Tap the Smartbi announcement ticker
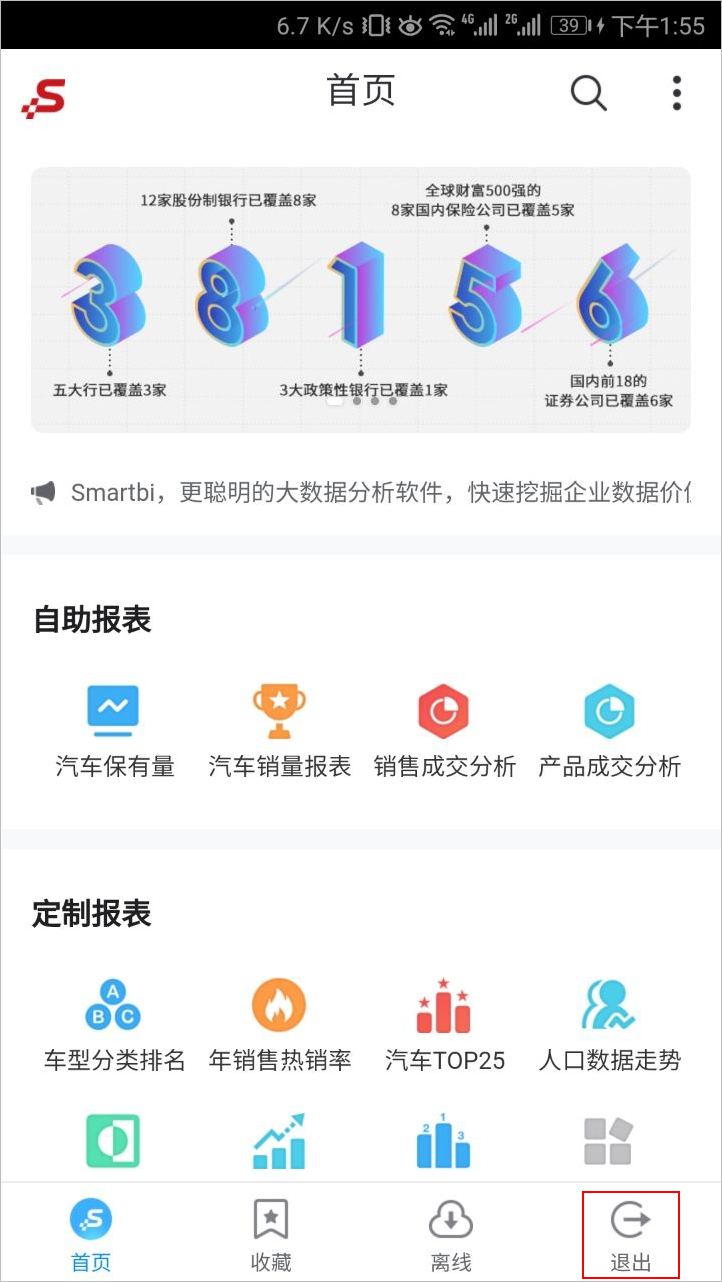Viewport: 722px width, 1282px height. point(360,492)
